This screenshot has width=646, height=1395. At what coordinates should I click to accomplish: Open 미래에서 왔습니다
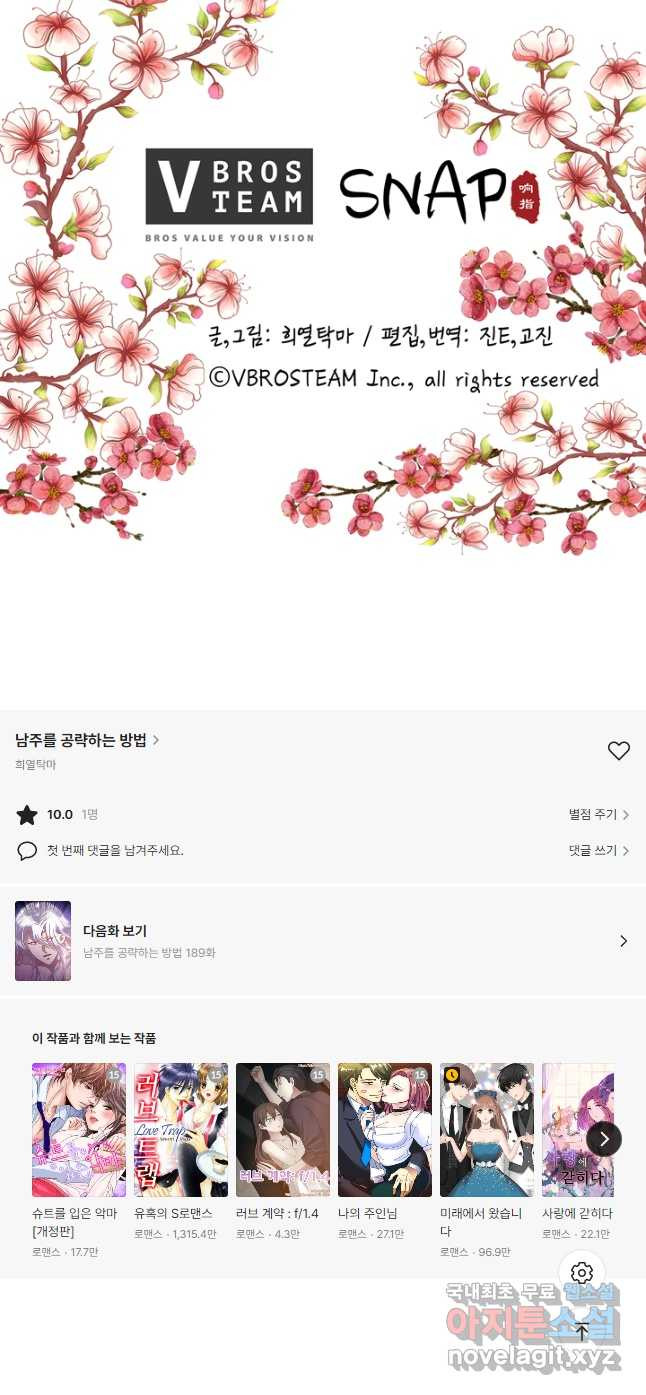click(x=487, y=1130)
